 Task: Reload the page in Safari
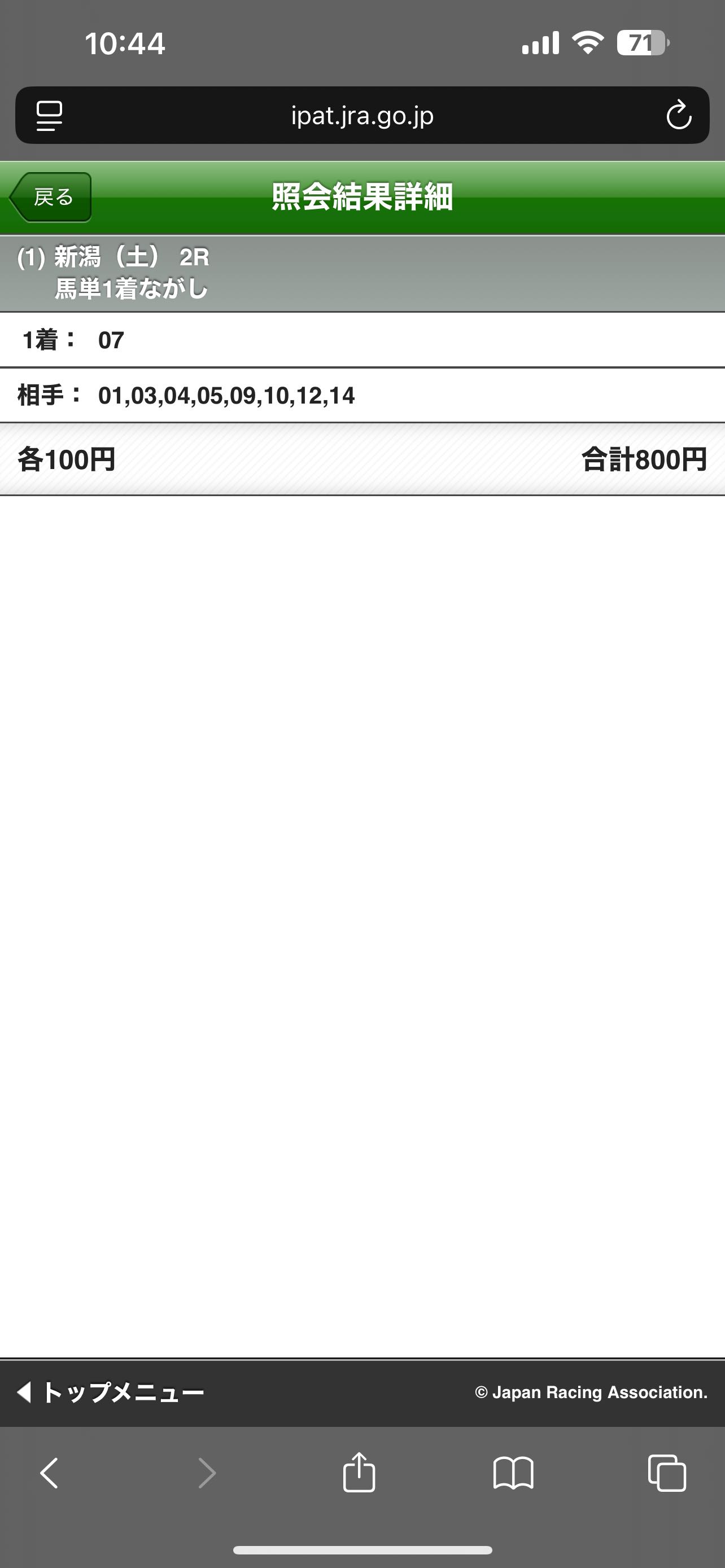coord(678,116)
